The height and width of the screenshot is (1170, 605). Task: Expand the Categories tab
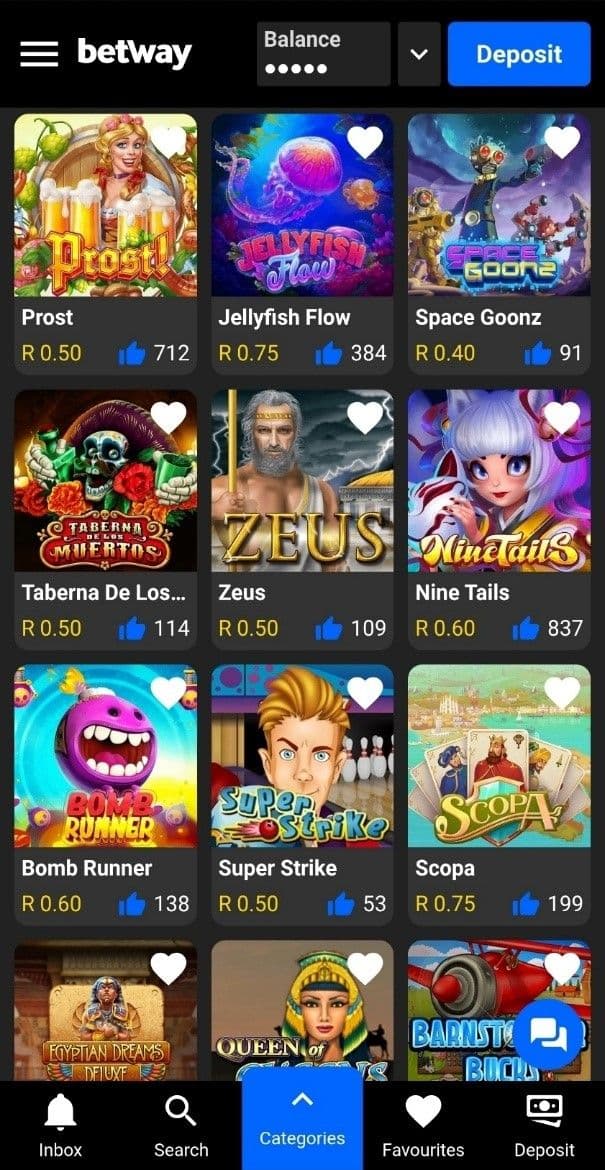pyautogui.click(x=302, y=1120)
